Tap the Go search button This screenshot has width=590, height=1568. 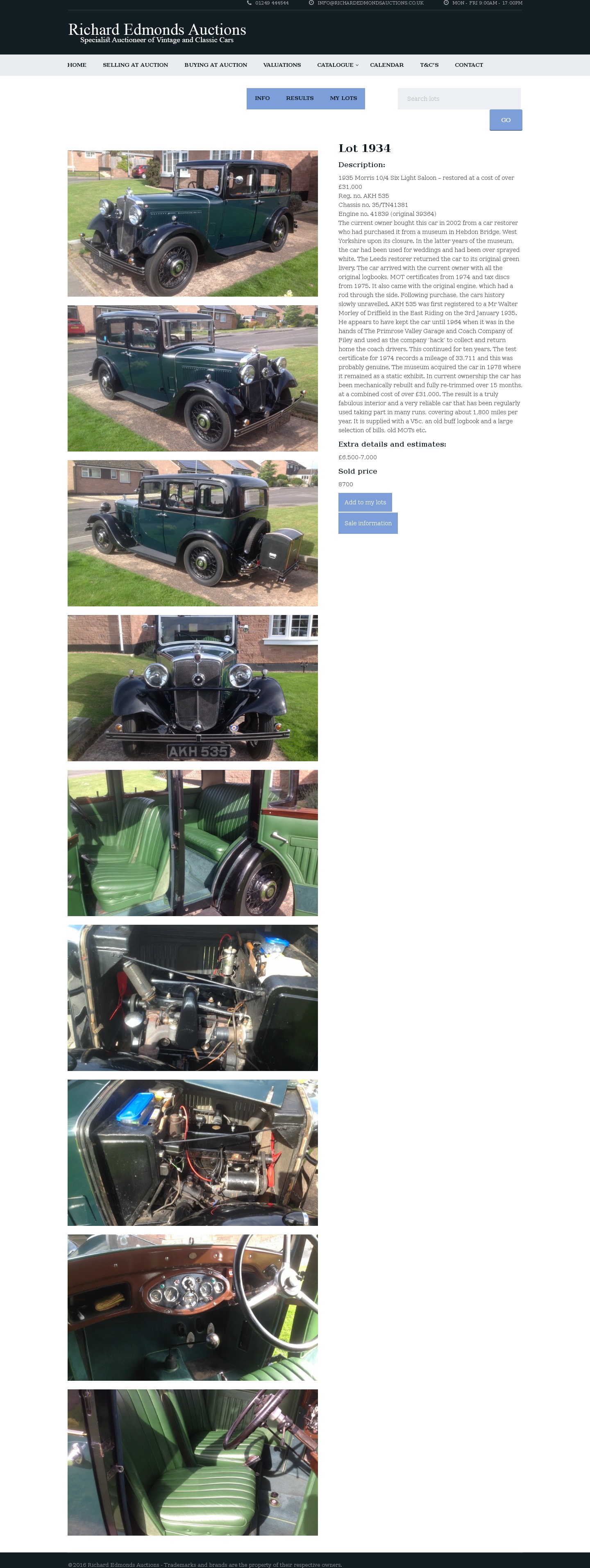505,120
